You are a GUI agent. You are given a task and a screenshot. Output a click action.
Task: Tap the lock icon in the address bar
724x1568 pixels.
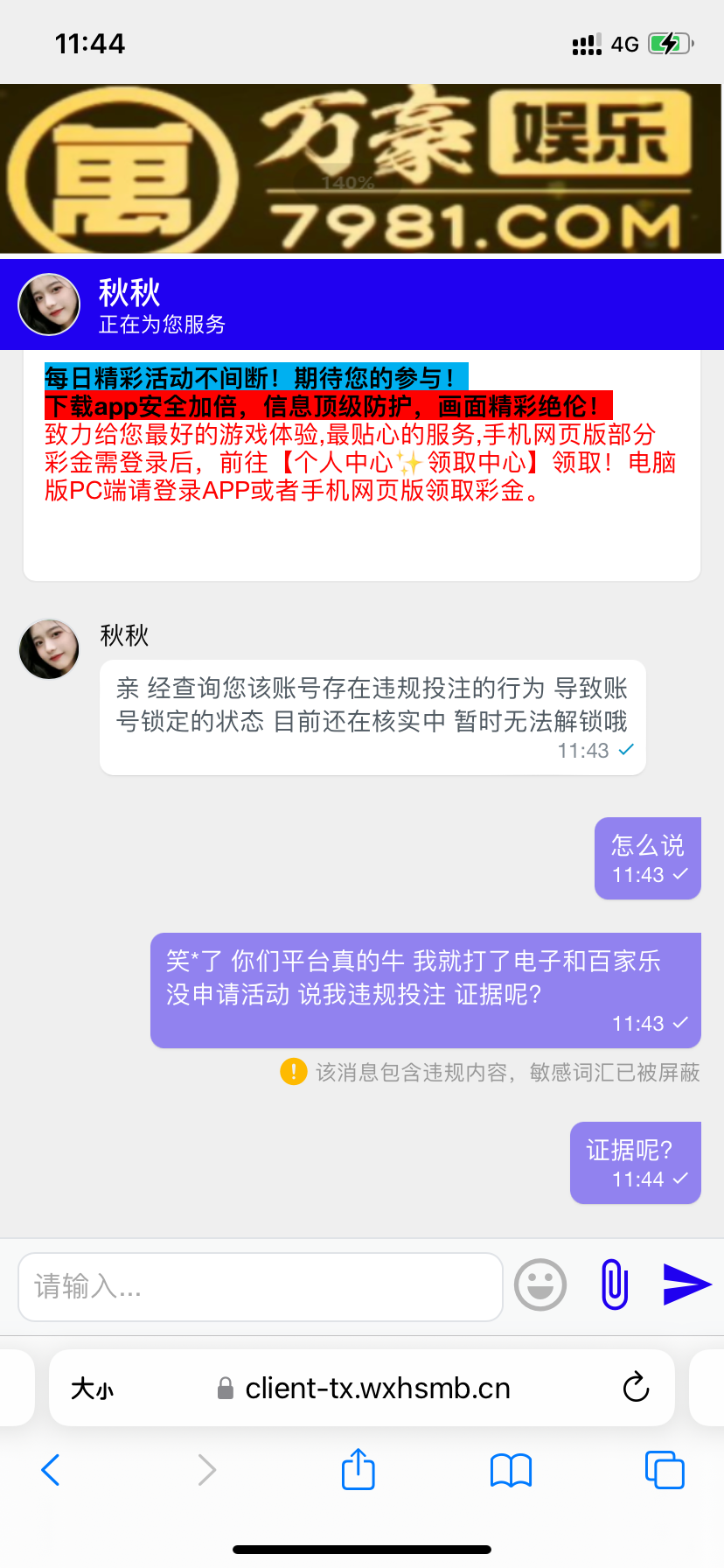[x=225, y=1388]
